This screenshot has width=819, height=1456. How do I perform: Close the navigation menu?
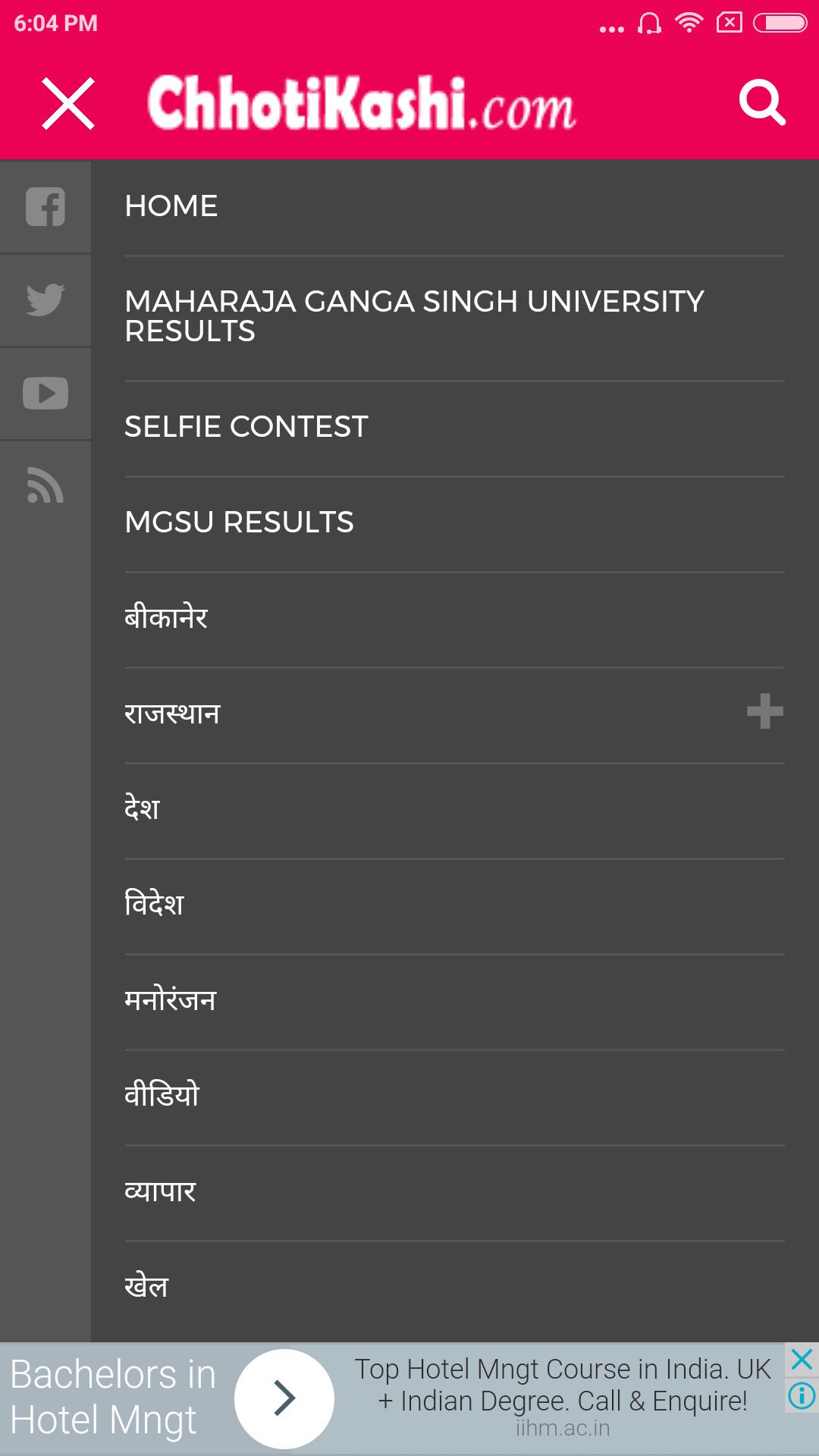68,103
